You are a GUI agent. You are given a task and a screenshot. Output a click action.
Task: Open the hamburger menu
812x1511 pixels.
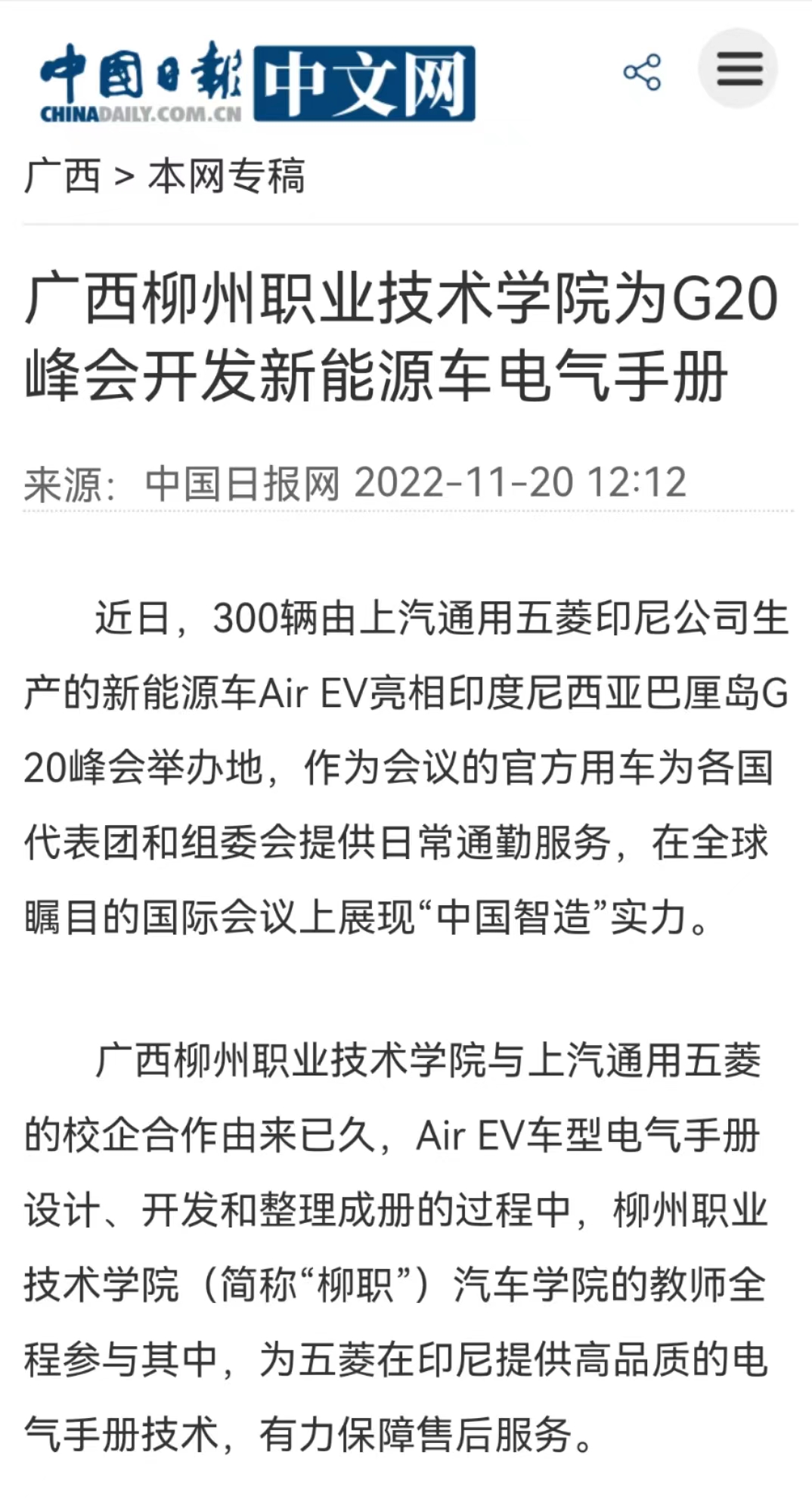coord(739,69)
